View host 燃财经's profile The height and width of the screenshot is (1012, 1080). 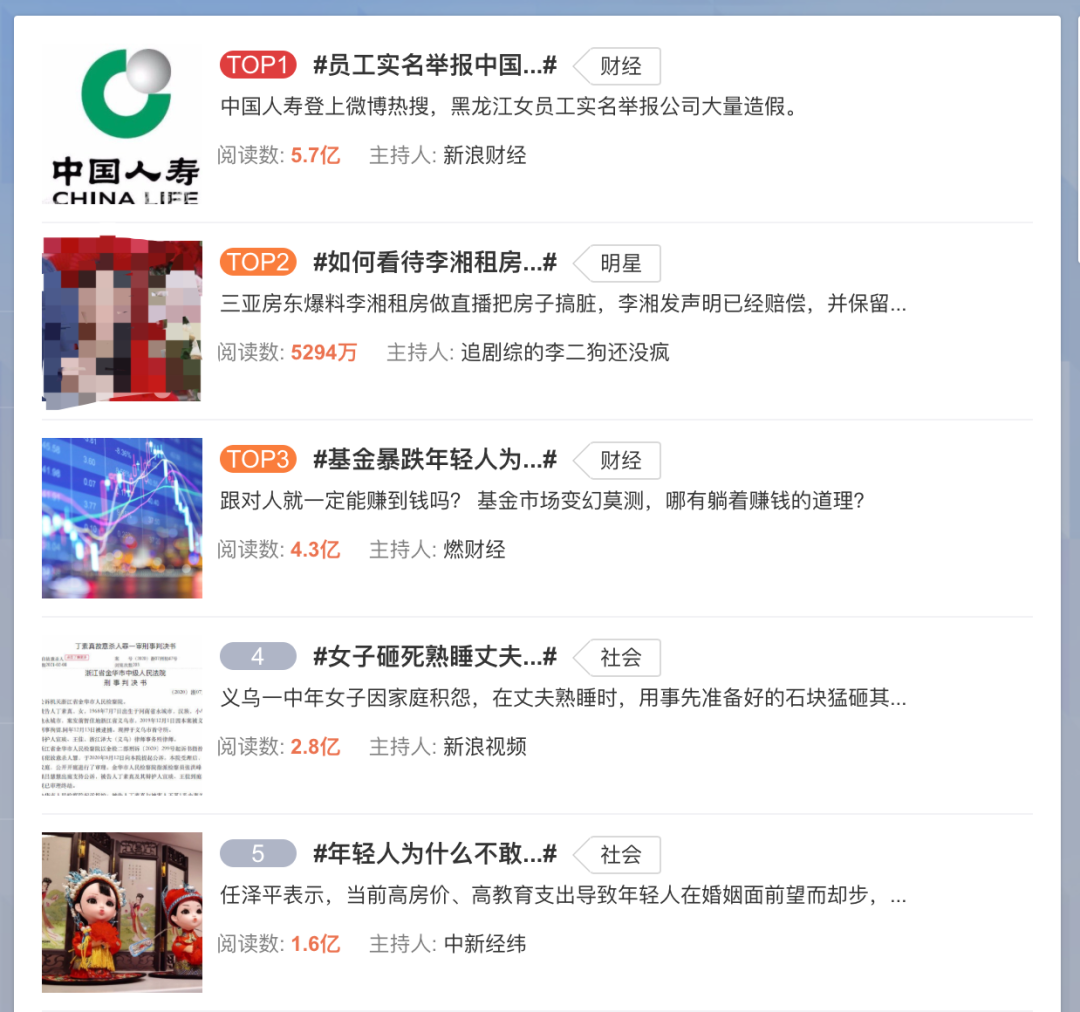pyautogui.click(x=474, y=549)
